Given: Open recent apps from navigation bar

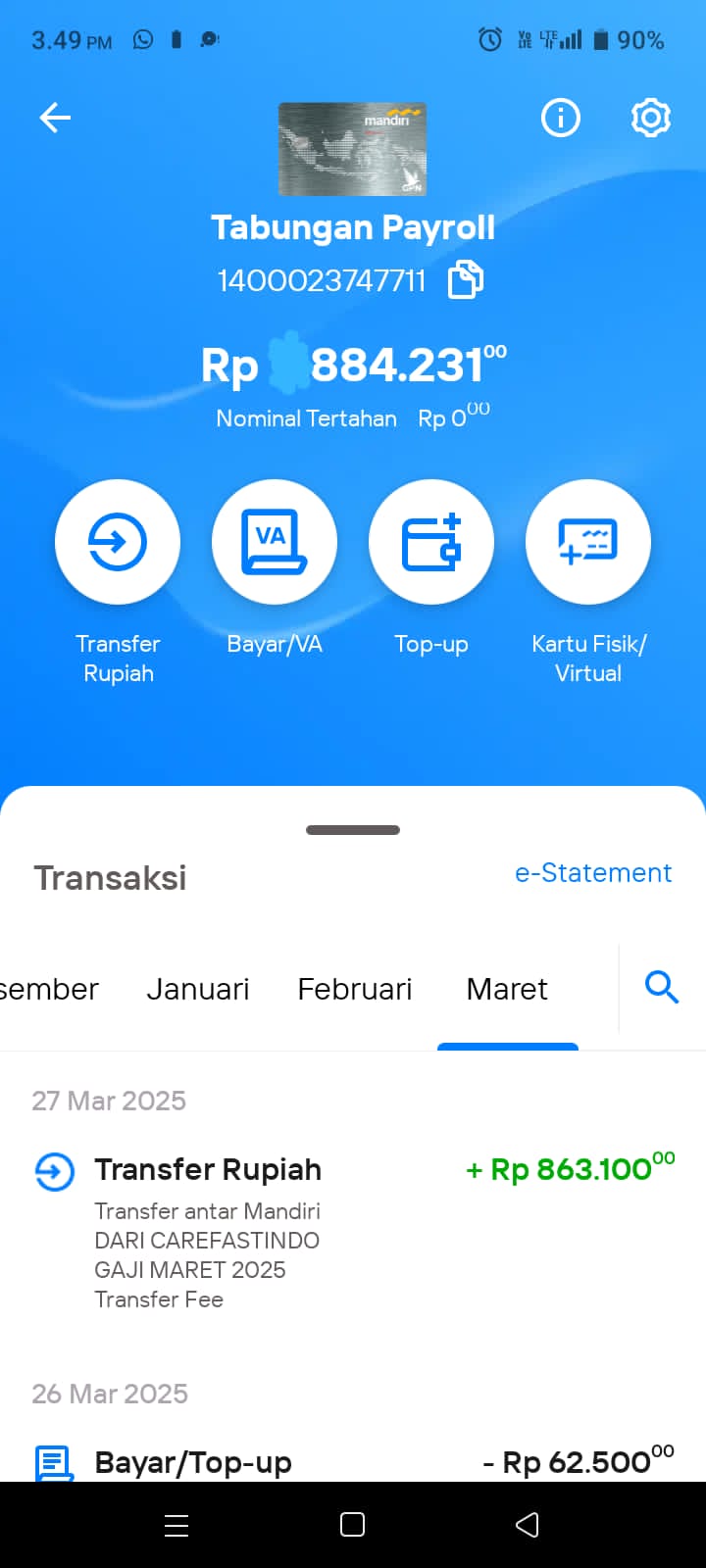Looking at the screenshot, I should coord(176,1525).
